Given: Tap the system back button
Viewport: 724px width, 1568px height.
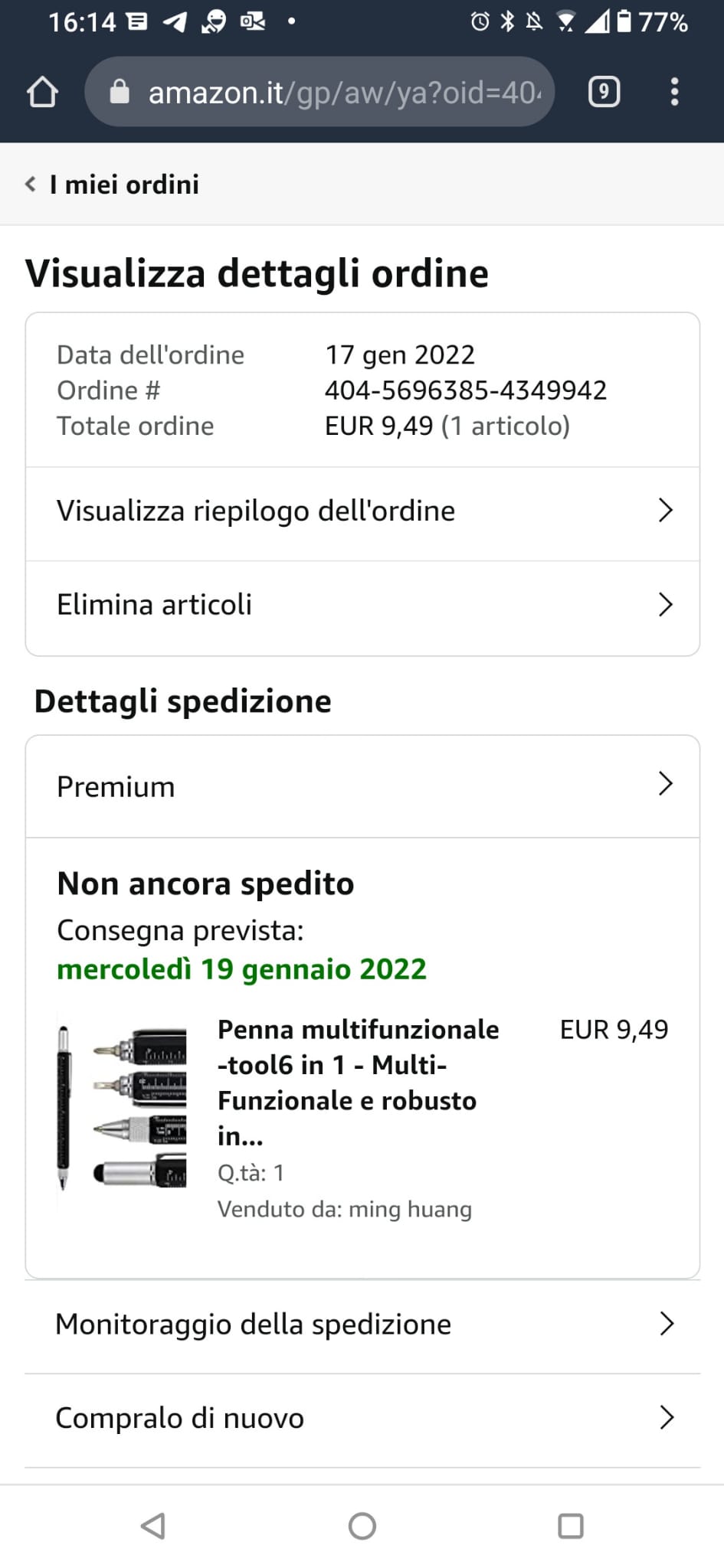Looking at the screenshot, I should [x=153, y=1526].
